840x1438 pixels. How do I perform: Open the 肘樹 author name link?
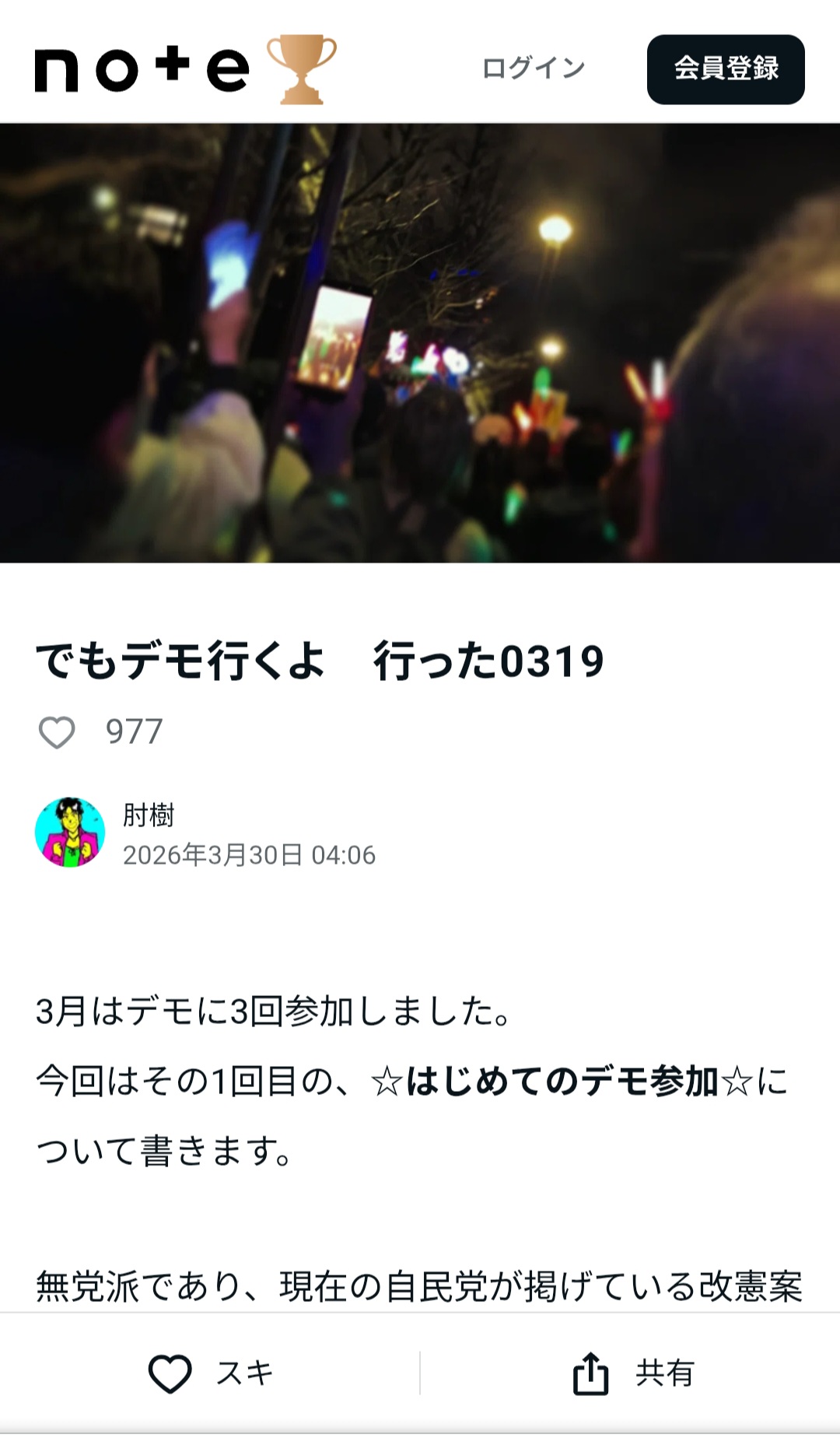click(149, 815)
